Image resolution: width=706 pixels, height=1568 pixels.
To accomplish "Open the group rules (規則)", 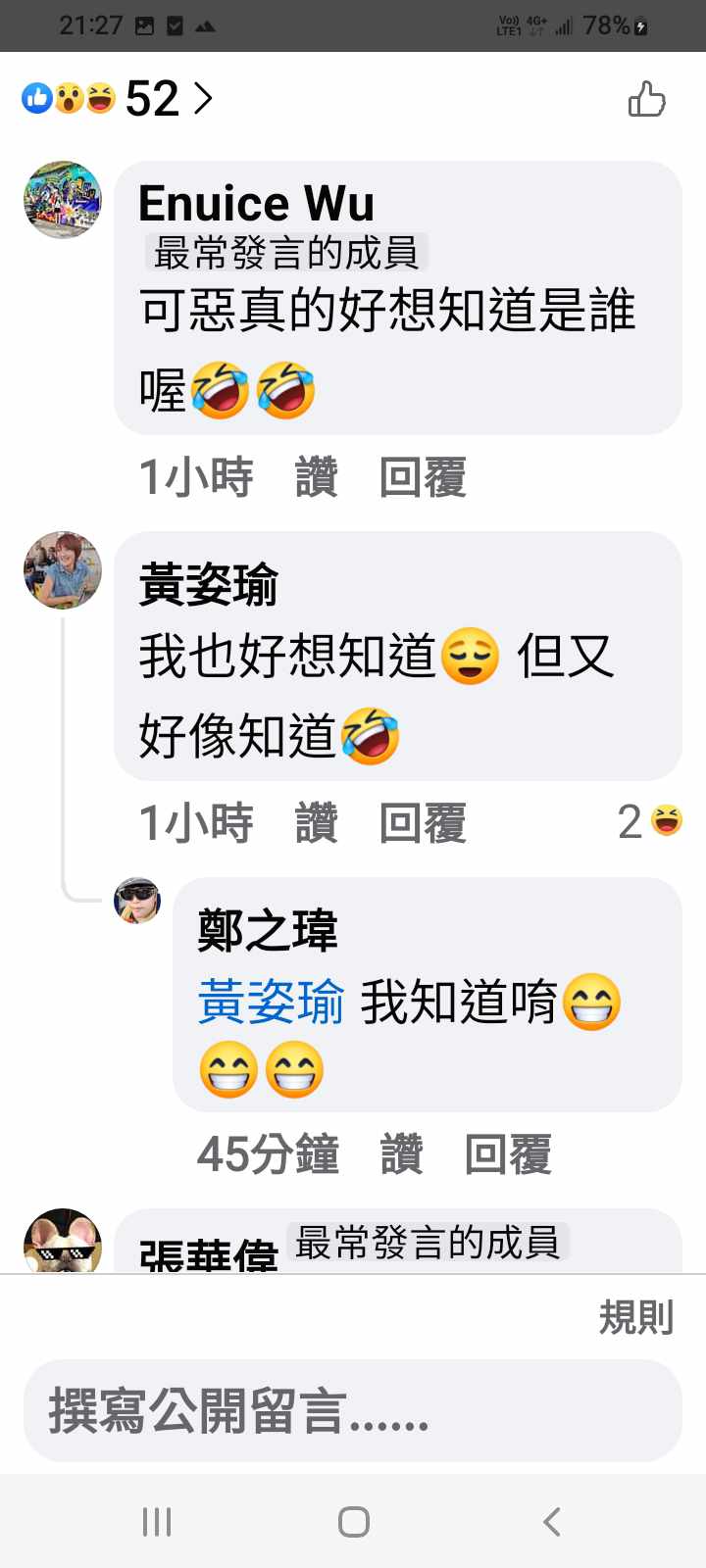I will pos(635,1318).
